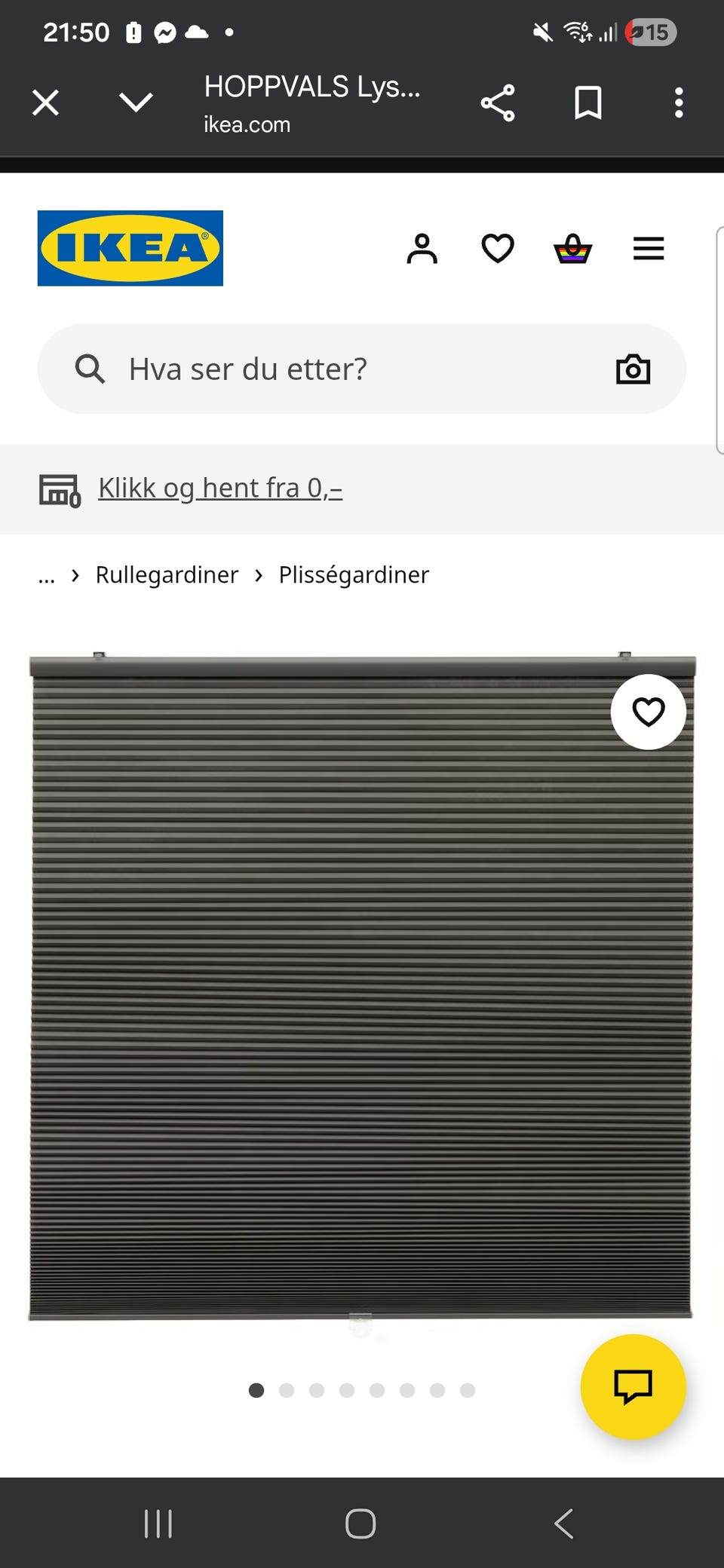
Task: Bookmark this page
Action: point(588,103)
